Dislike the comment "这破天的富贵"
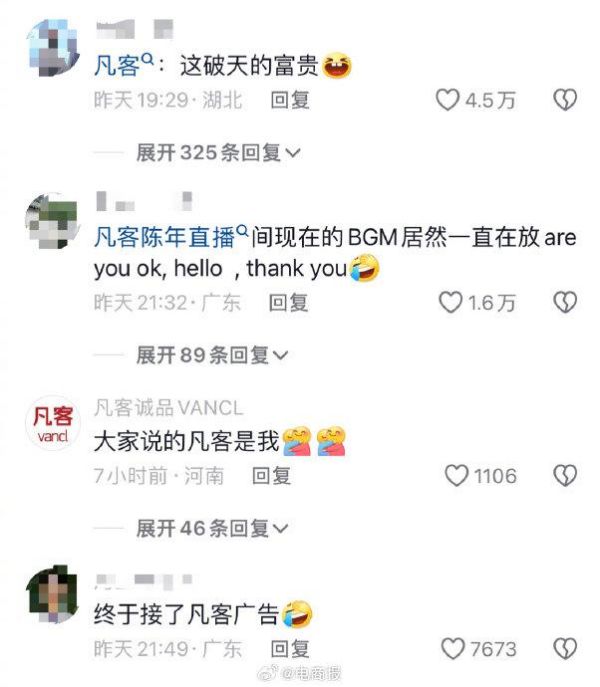The image size is (600, 687). tap(565, 100)
